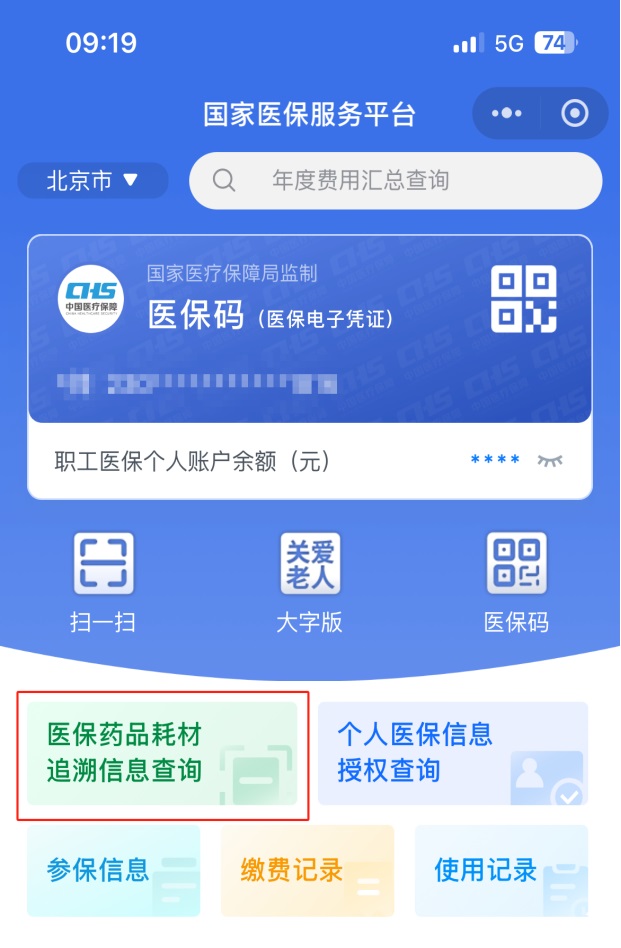Image resolution: width=621 pixels, height=948 pixels.
Task: Reveal the hidden 职工医保个人账户余额
Action: click(x=550, y=460)
